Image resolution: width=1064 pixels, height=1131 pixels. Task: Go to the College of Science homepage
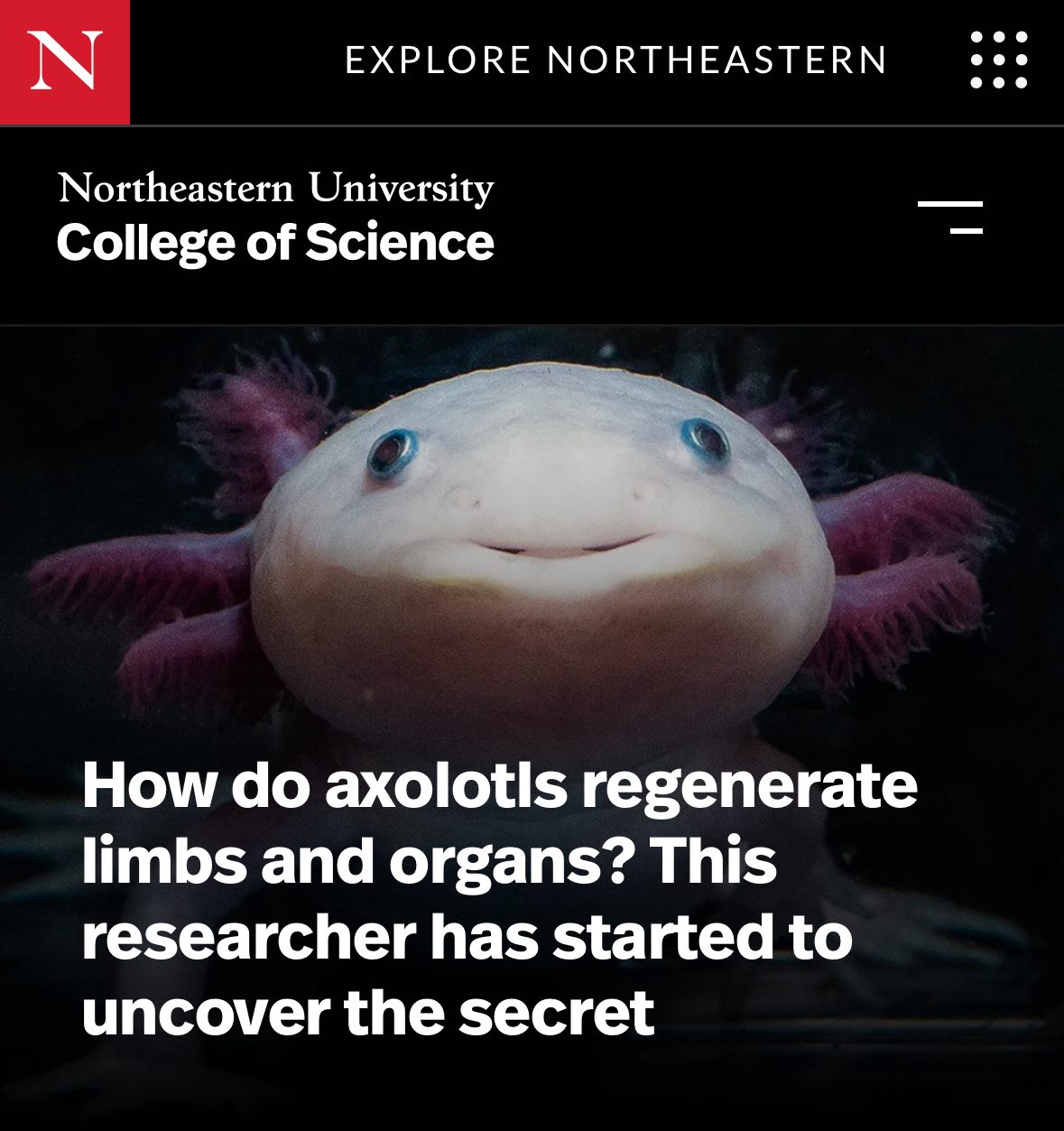(x=275, y=218)
